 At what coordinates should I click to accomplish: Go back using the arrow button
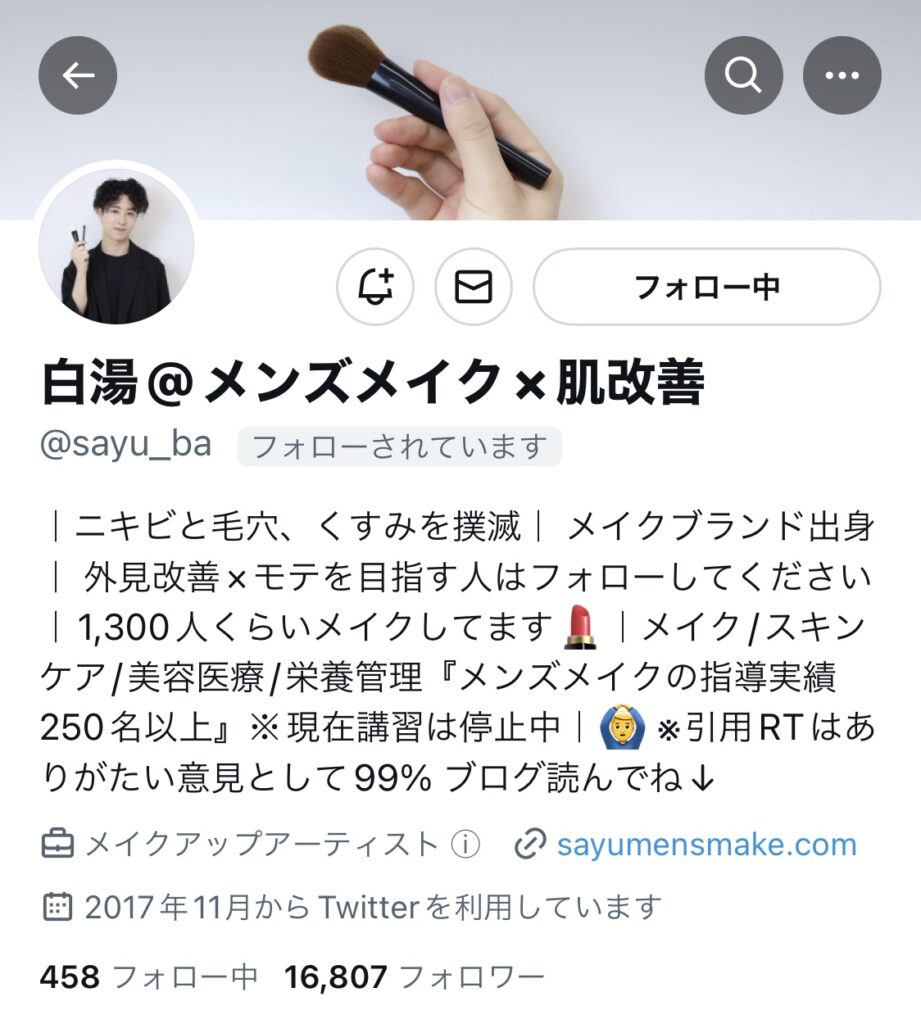click(x=78, y=76)
